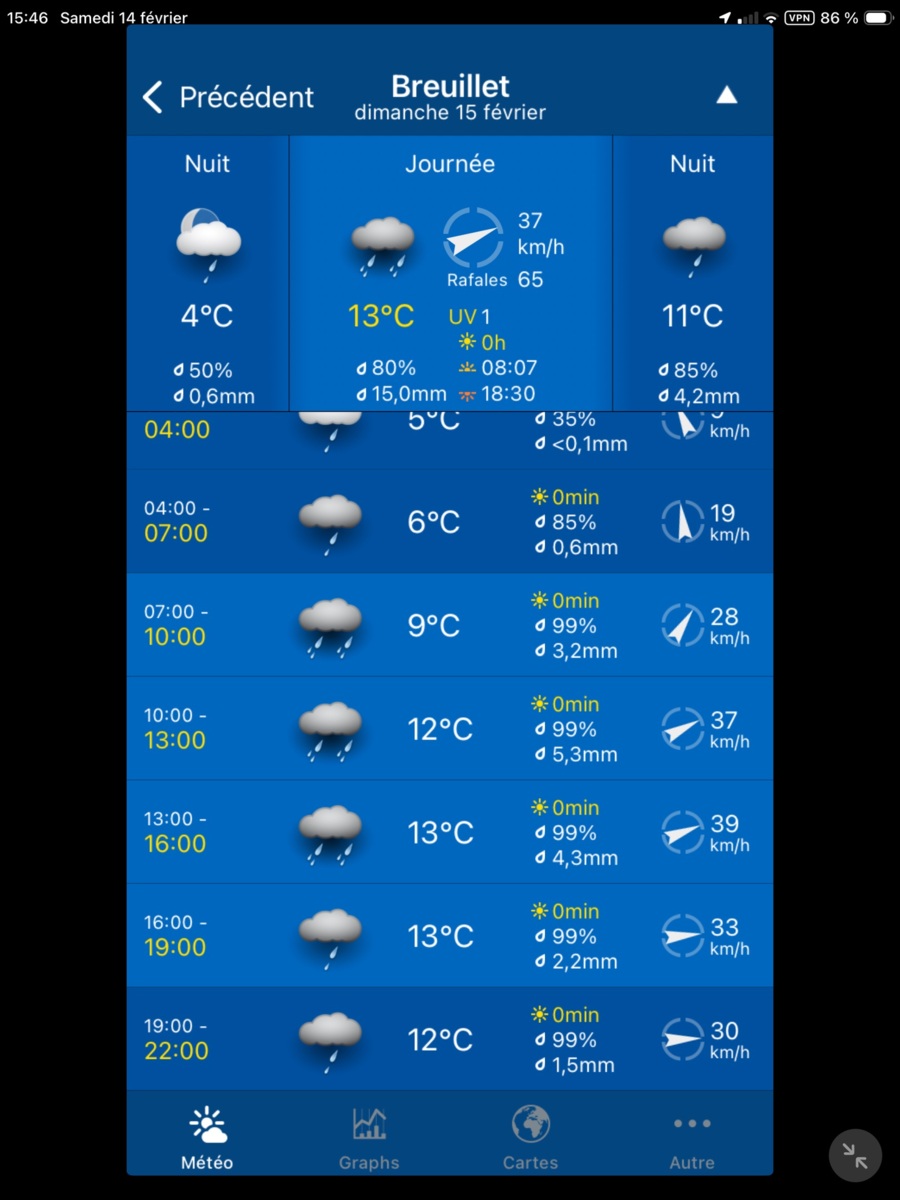Viewport: 900px width, 1200px height.
Task: Go back with the Précédent button
Action: (228, 97)
